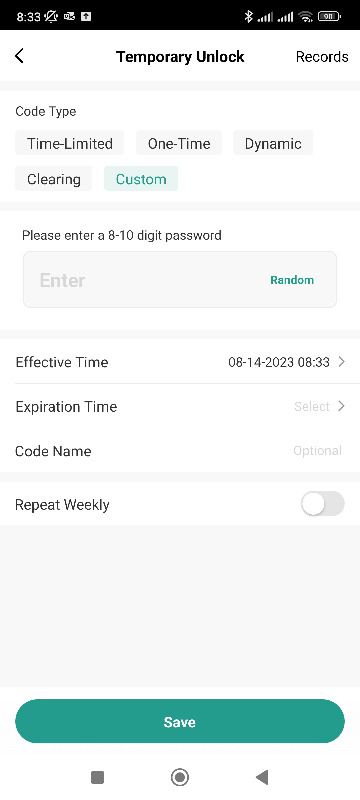
Task: Enable the Repeat Weekly switch
Action: [x=322, y=505]
